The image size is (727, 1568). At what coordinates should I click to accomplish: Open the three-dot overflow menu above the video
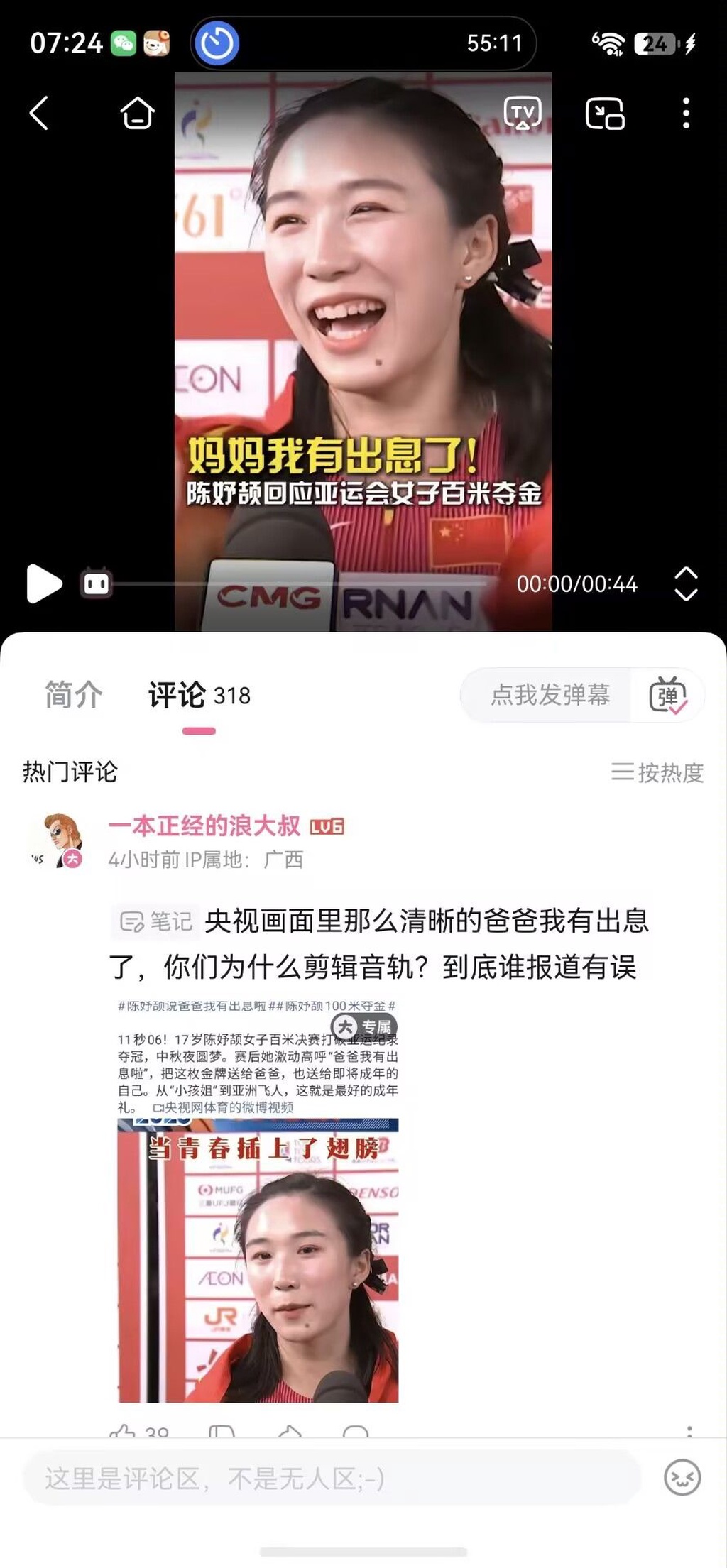(x=686, y=114)
